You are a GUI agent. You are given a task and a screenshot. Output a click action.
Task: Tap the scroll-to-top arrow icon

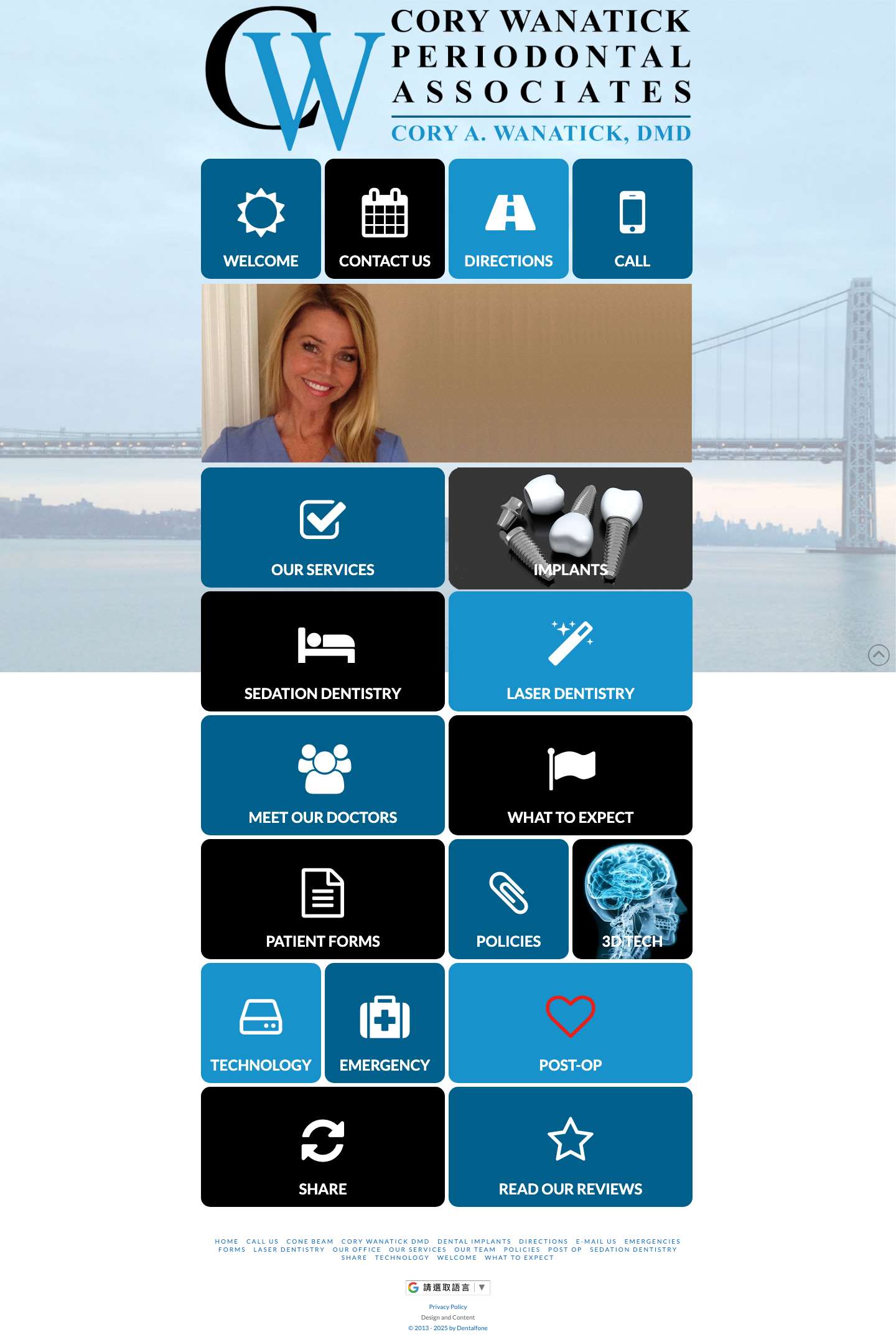click(x=879, y=655)
